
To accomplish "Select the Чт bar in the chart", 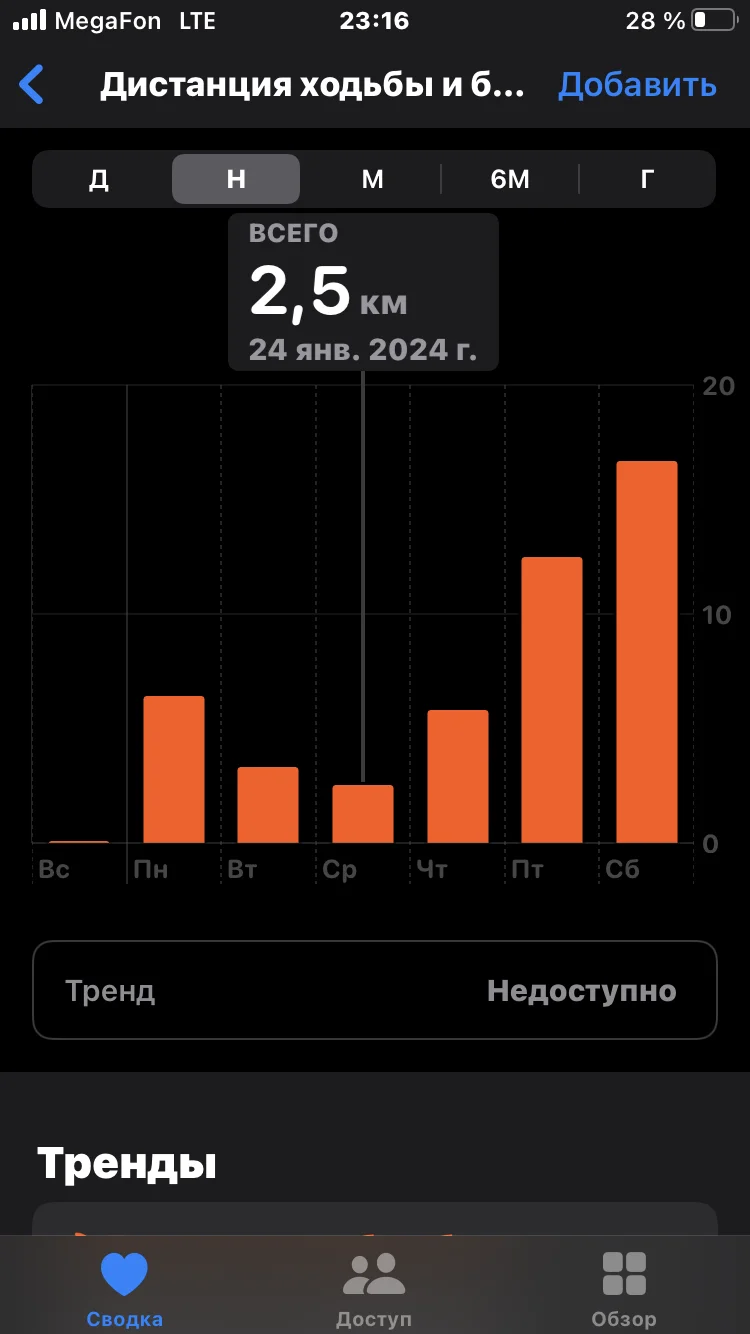I will (x=458, y=776).
